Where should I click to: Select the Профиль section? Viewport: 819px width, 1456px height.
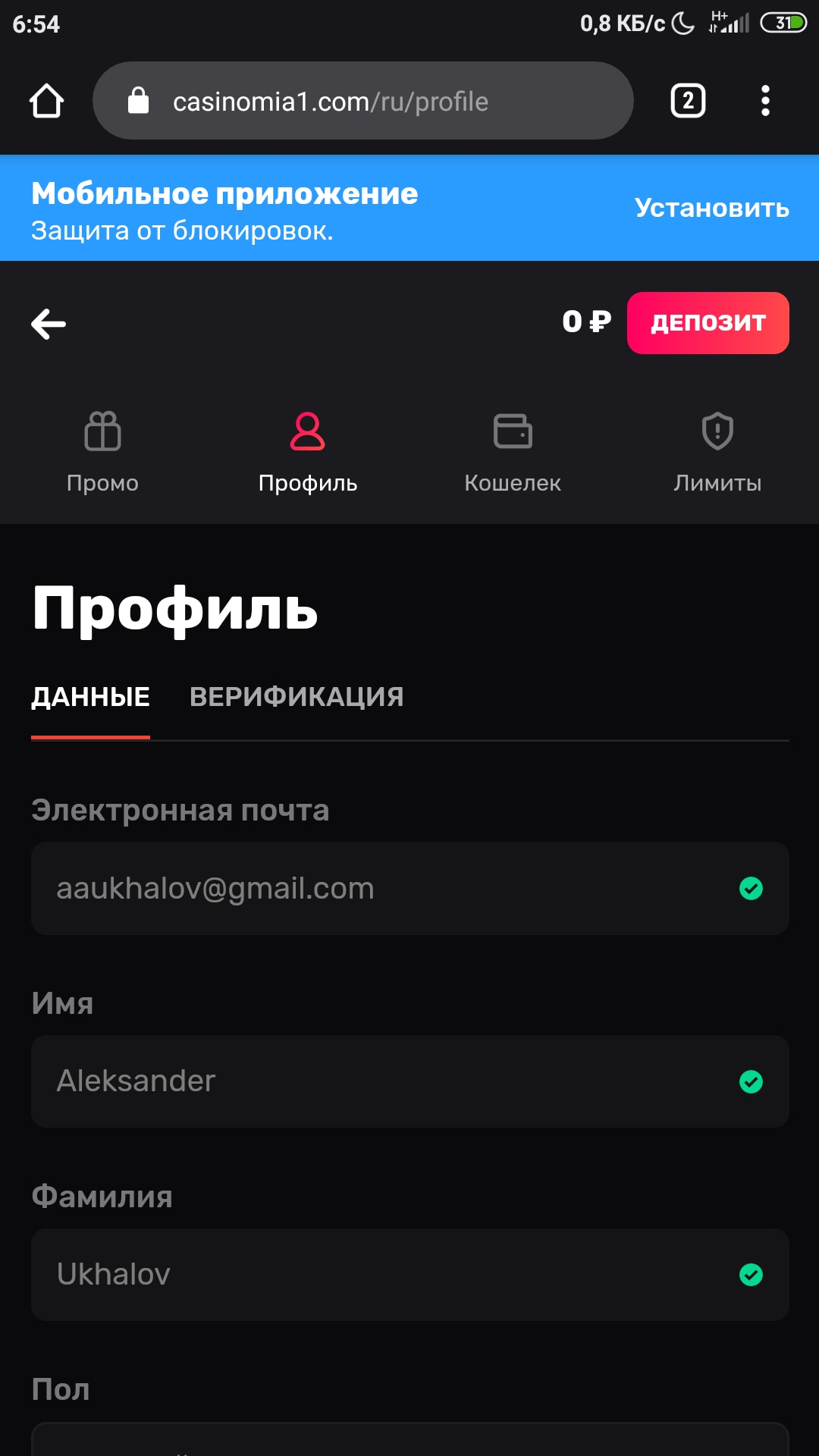307,452
